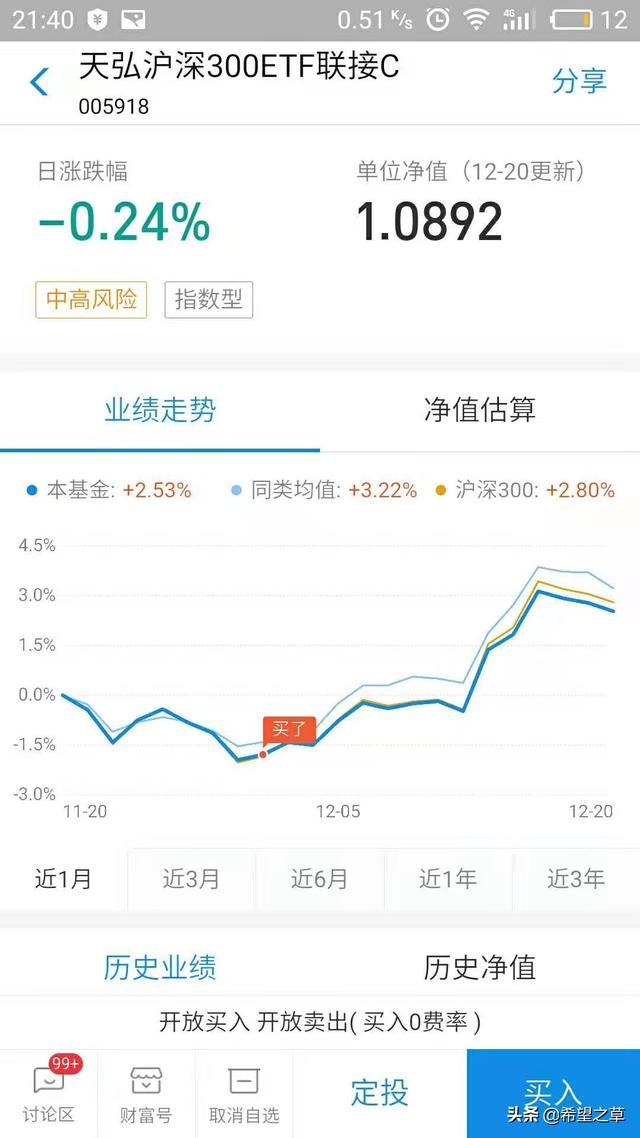Screen dimensions: 640x1138
Task: Select the 近6月 time range
Action: pyautogui.click(x=319, y=879)
